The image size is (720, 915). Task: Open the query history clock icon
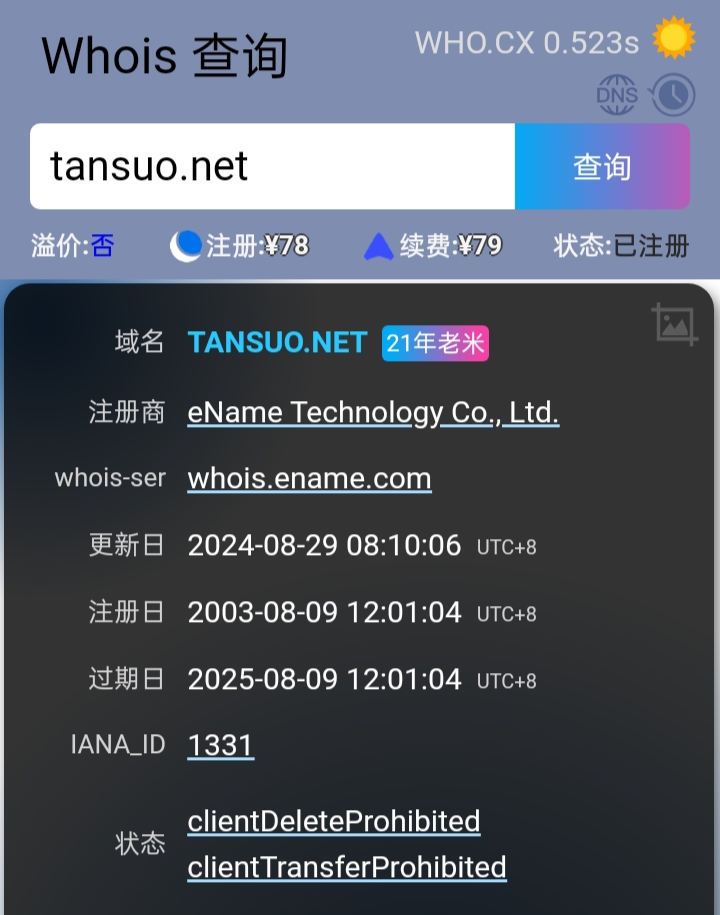672,95
